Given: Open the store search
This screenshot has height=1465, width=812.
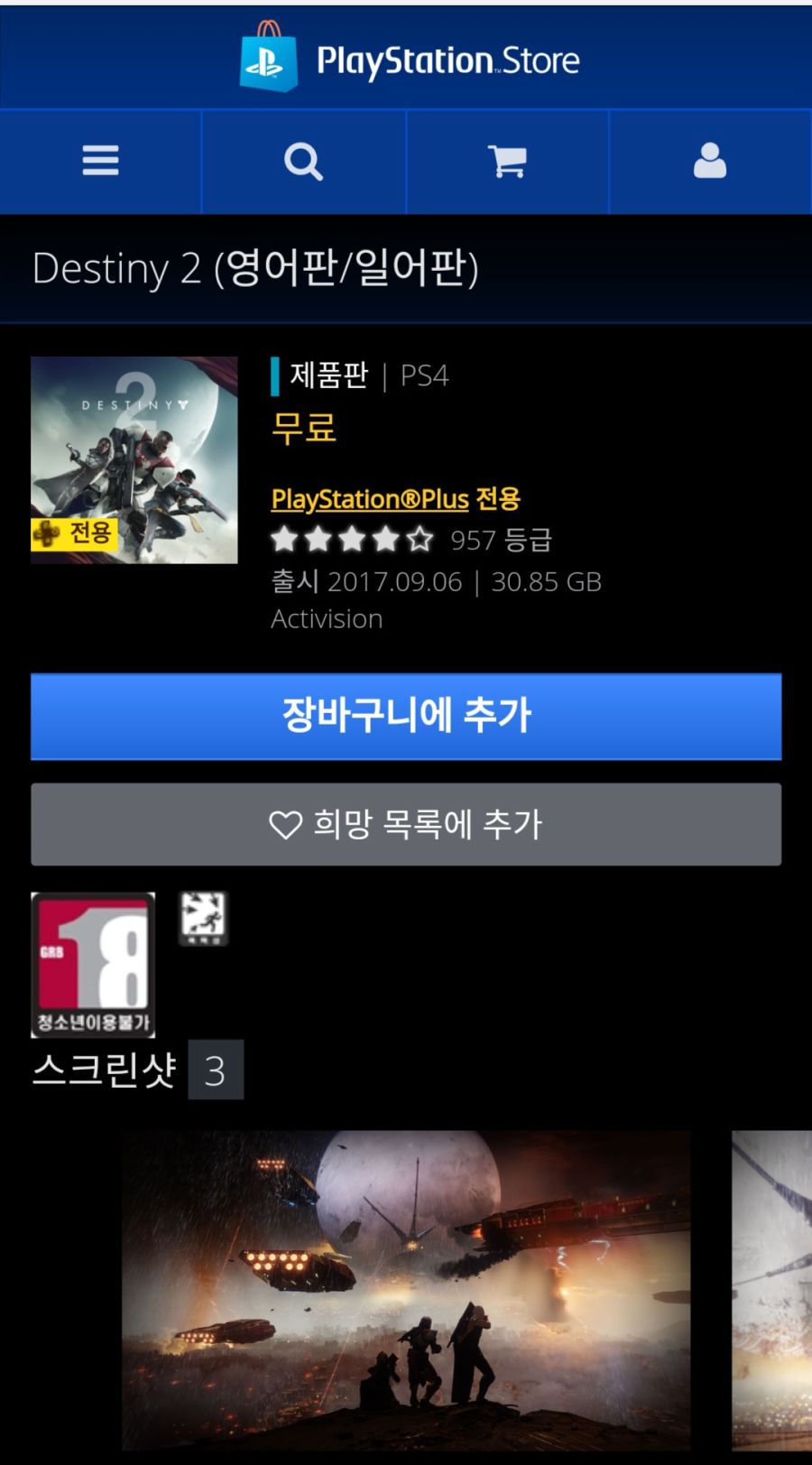Looking at the screenshot, I should coord(303,162).
